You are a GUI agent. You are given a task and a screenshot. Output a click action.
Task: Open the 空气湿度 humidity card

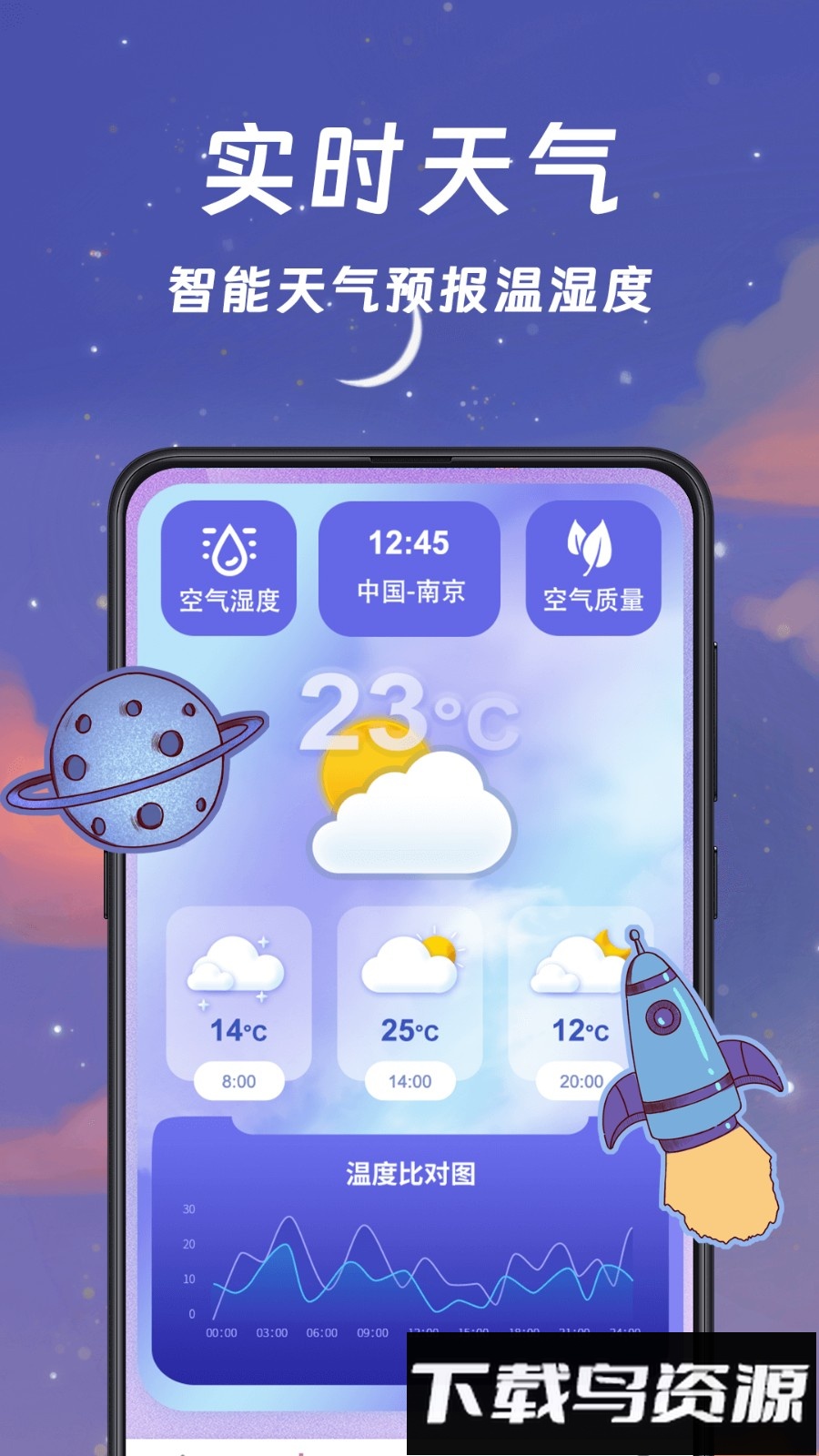228,569
